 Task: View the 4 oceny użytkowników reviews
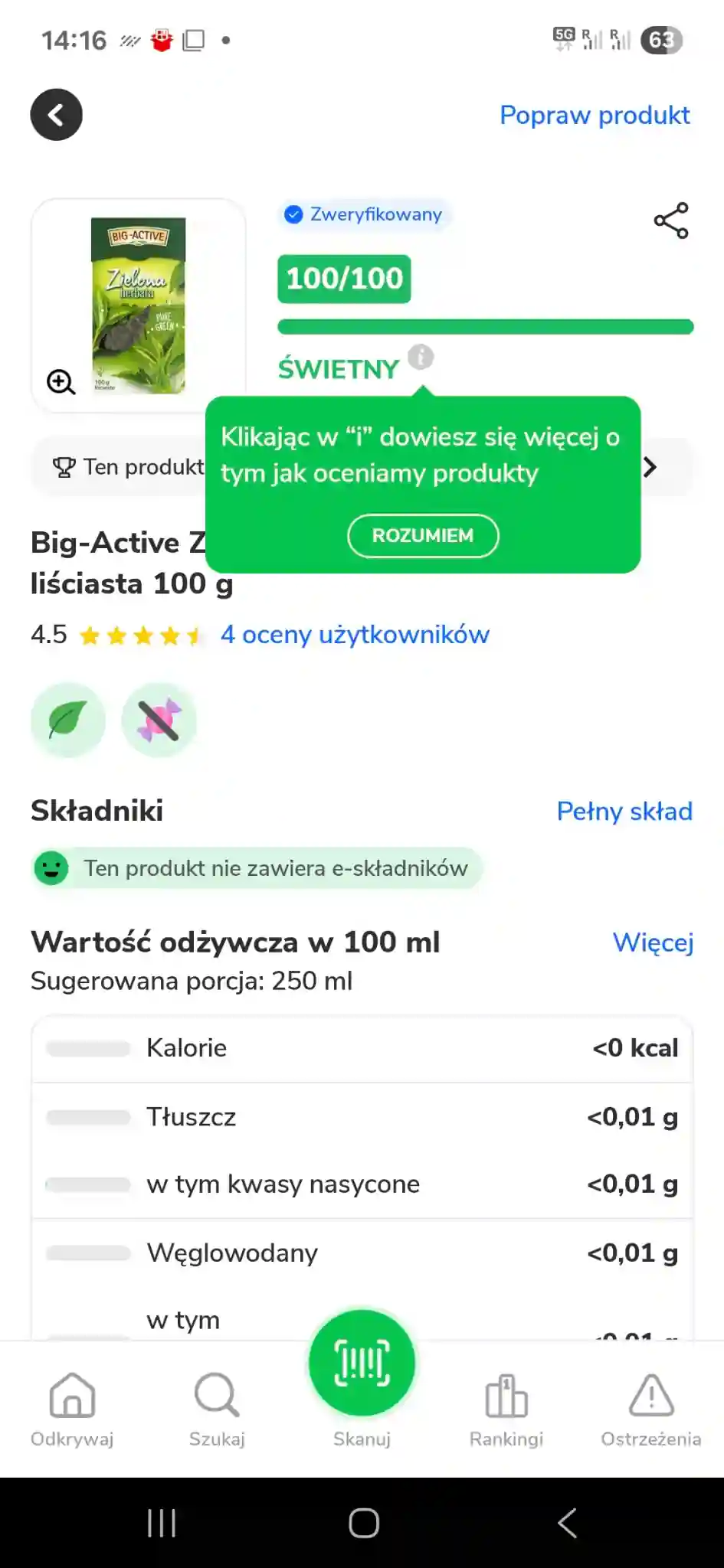[x=355, y=635]
